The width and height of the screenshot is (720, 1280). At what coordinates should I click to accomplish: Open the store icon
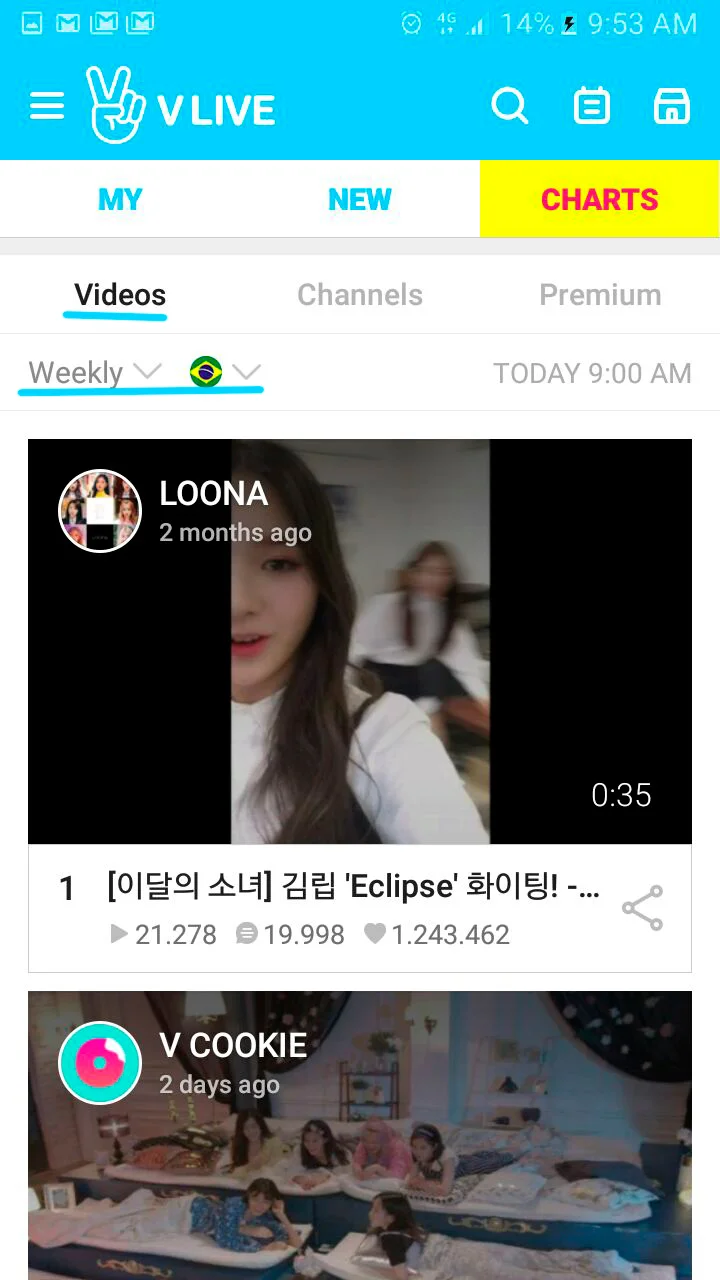pos(672,106)
